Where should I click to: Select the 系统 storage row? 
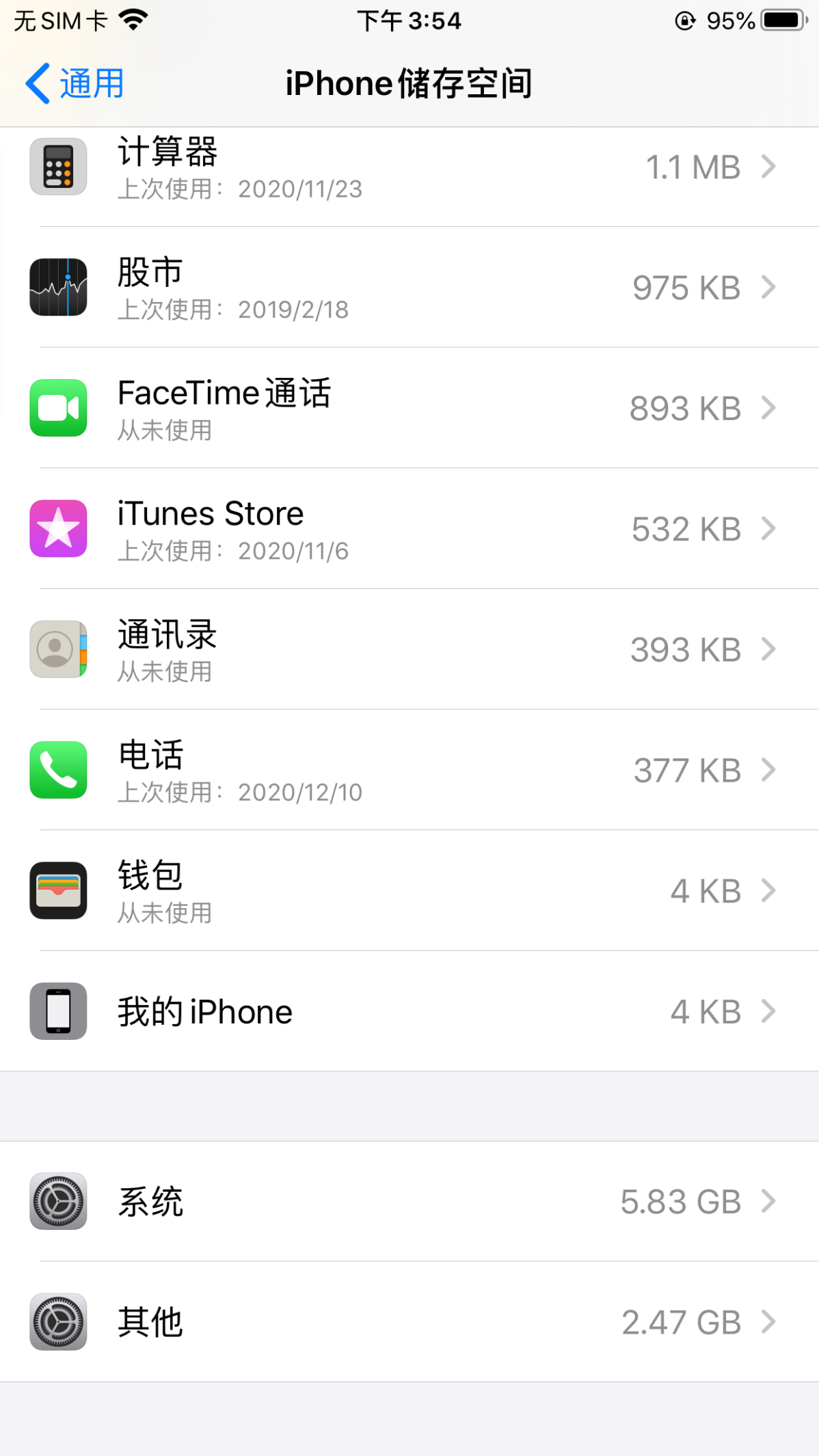click(410, 1201)
